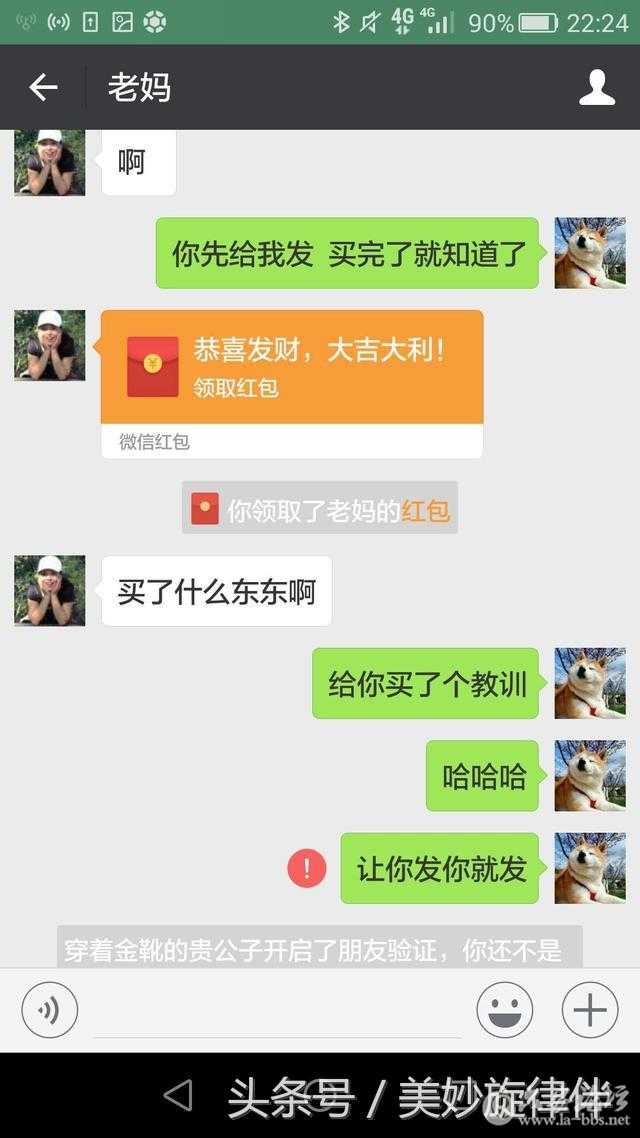Tap my dog avatar beside 哈哈哈

coord(589,776)
